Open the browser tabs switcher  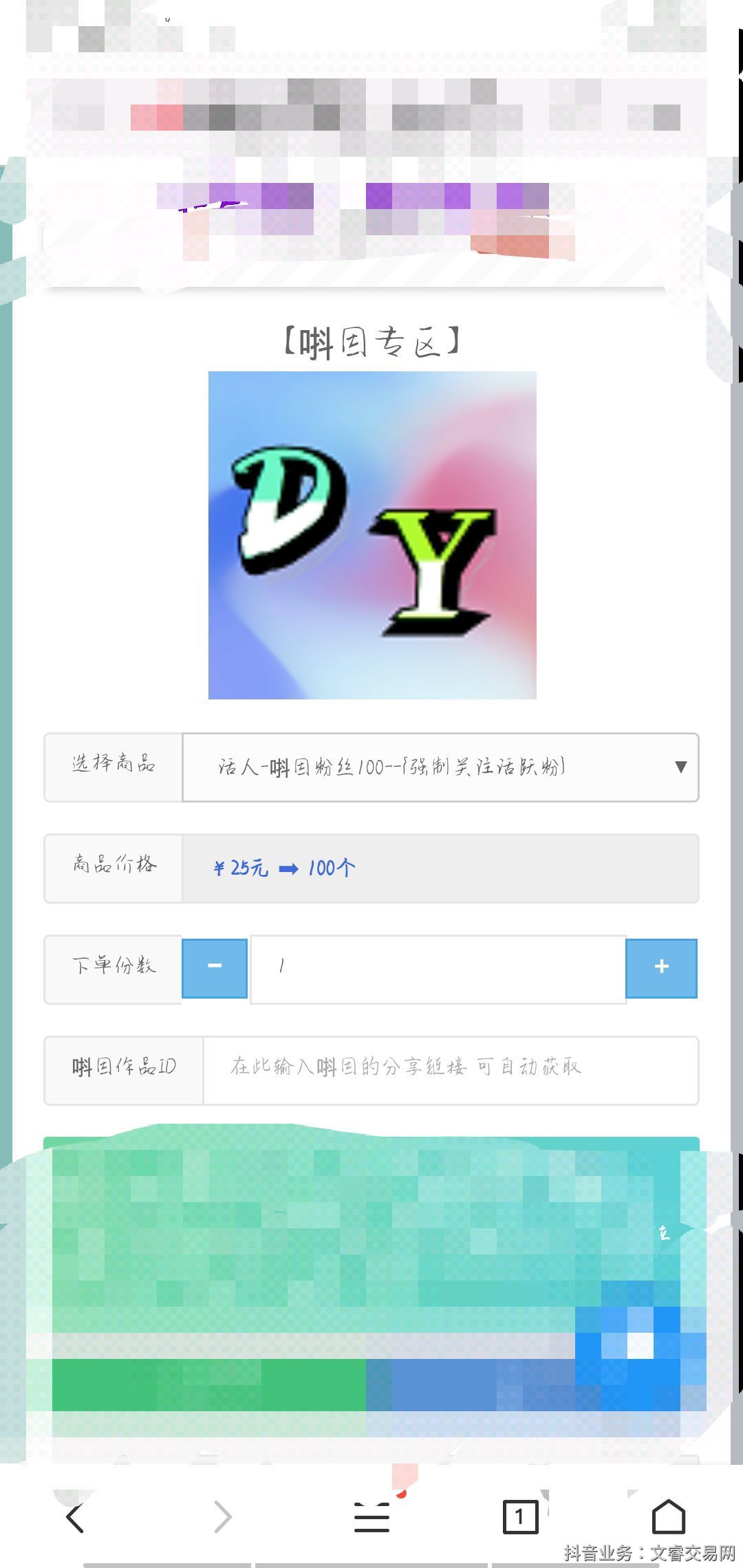[519, 1517]
